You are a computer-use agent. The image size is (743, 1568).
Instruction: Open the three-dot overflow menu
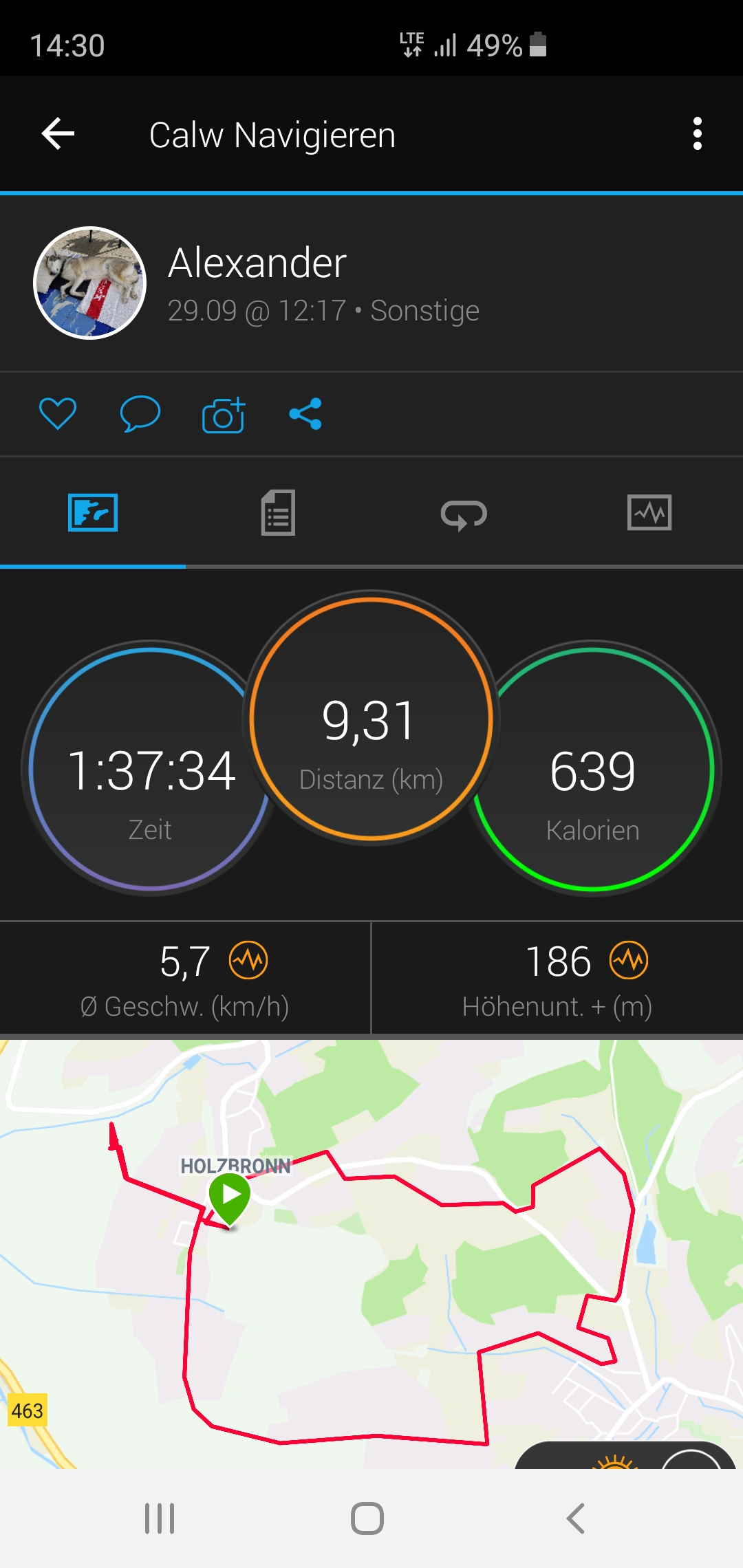(697, 133)
